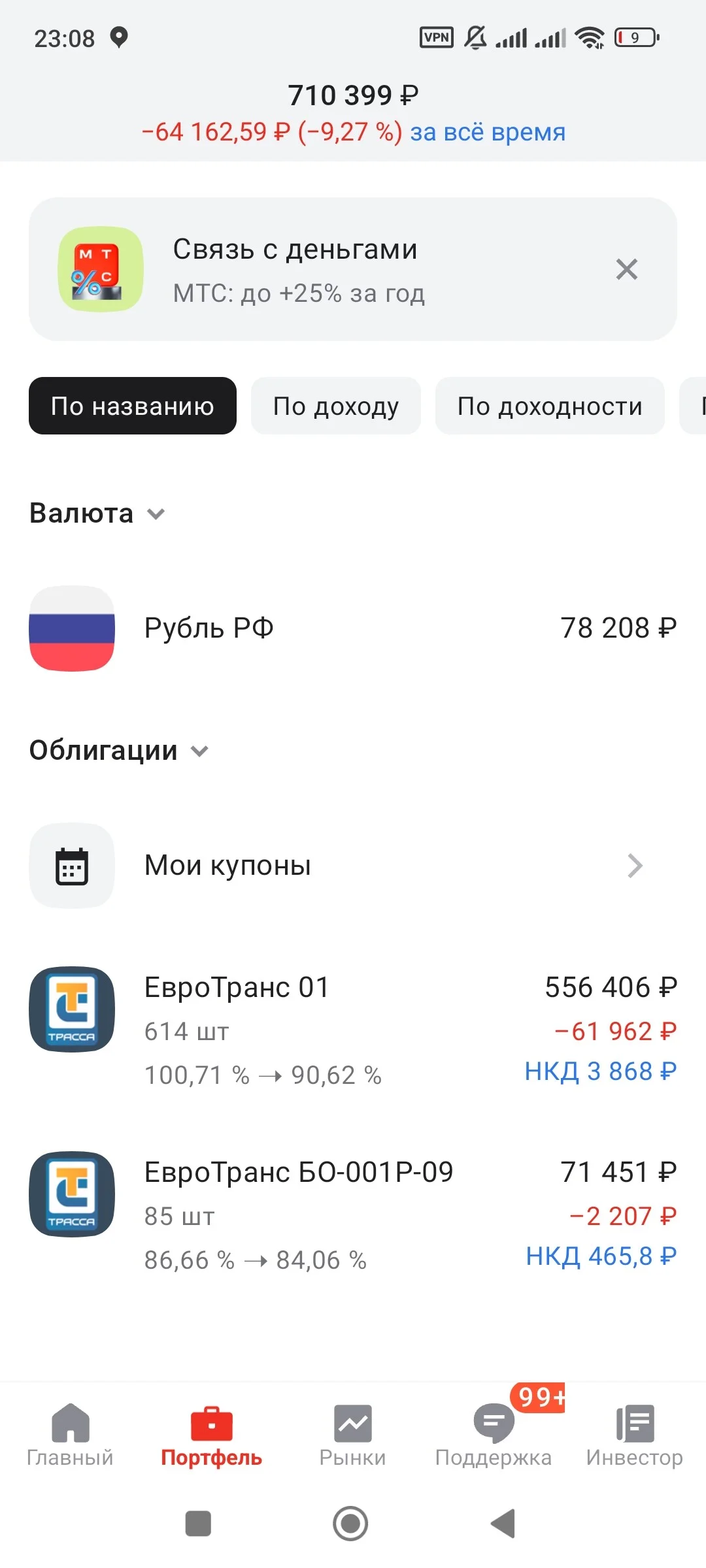
Task: Switch to the Инвестор tab
Action: [635, 1434]
